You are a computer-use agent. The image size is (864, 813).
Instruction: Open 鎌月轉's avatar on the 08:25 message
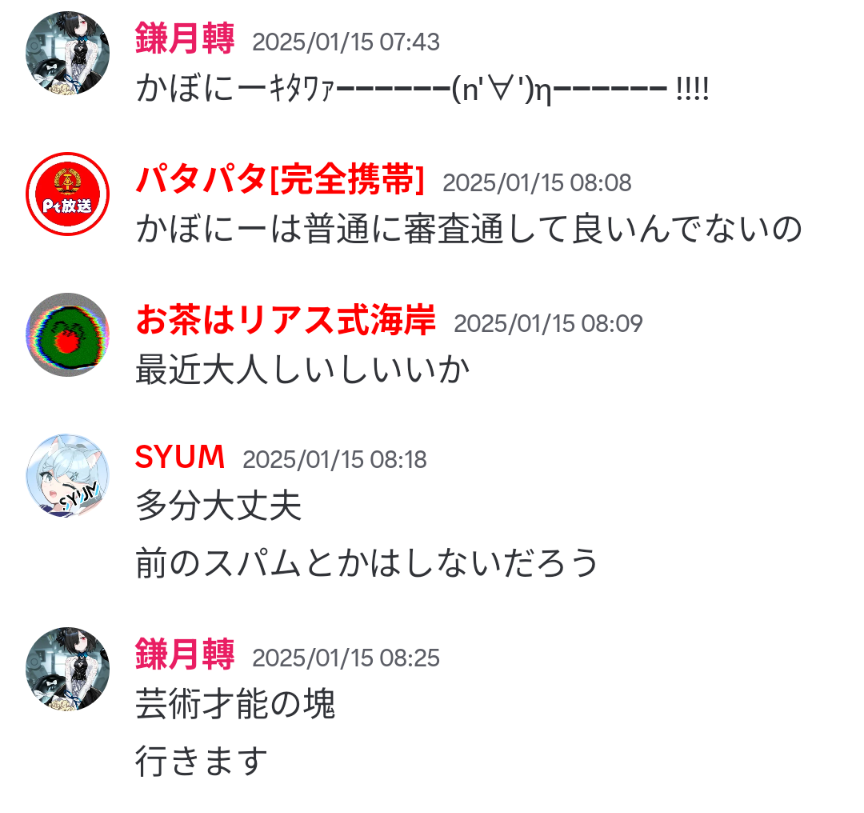tap(67, 669)
